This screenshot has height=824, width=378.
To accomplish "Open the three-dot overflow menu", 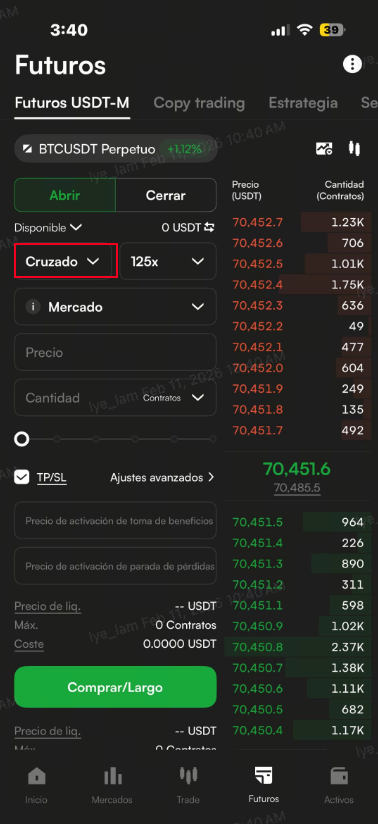I will point(352,65).
